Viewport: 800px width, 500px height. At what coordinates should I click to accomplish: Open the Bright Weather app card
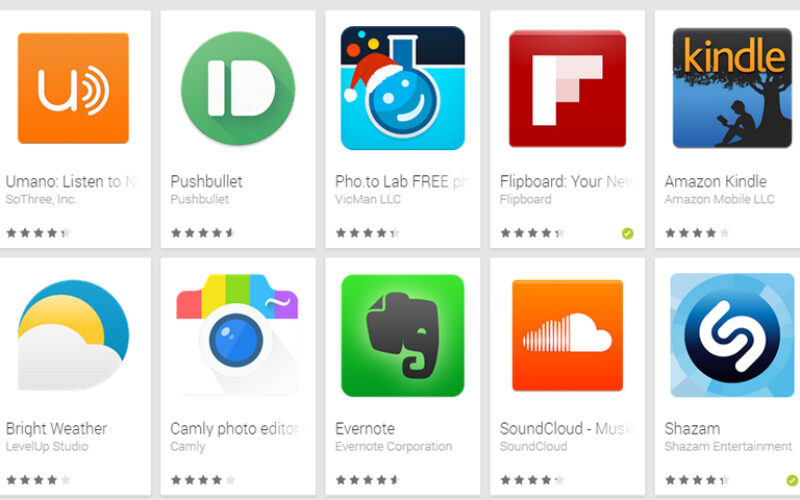[73, 337]
